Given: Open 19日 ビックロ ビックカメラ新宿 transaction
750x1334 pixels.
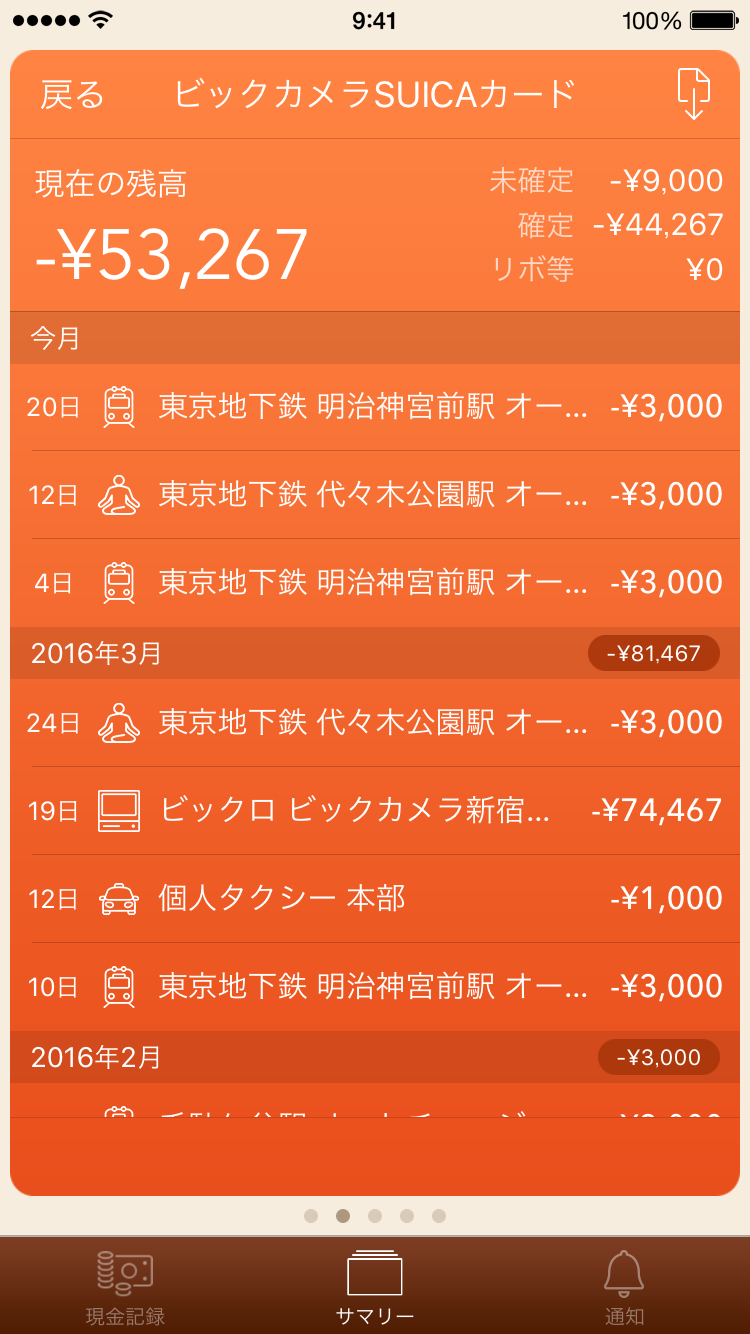Looking at the screenshot, I should (x=375, y=811).
